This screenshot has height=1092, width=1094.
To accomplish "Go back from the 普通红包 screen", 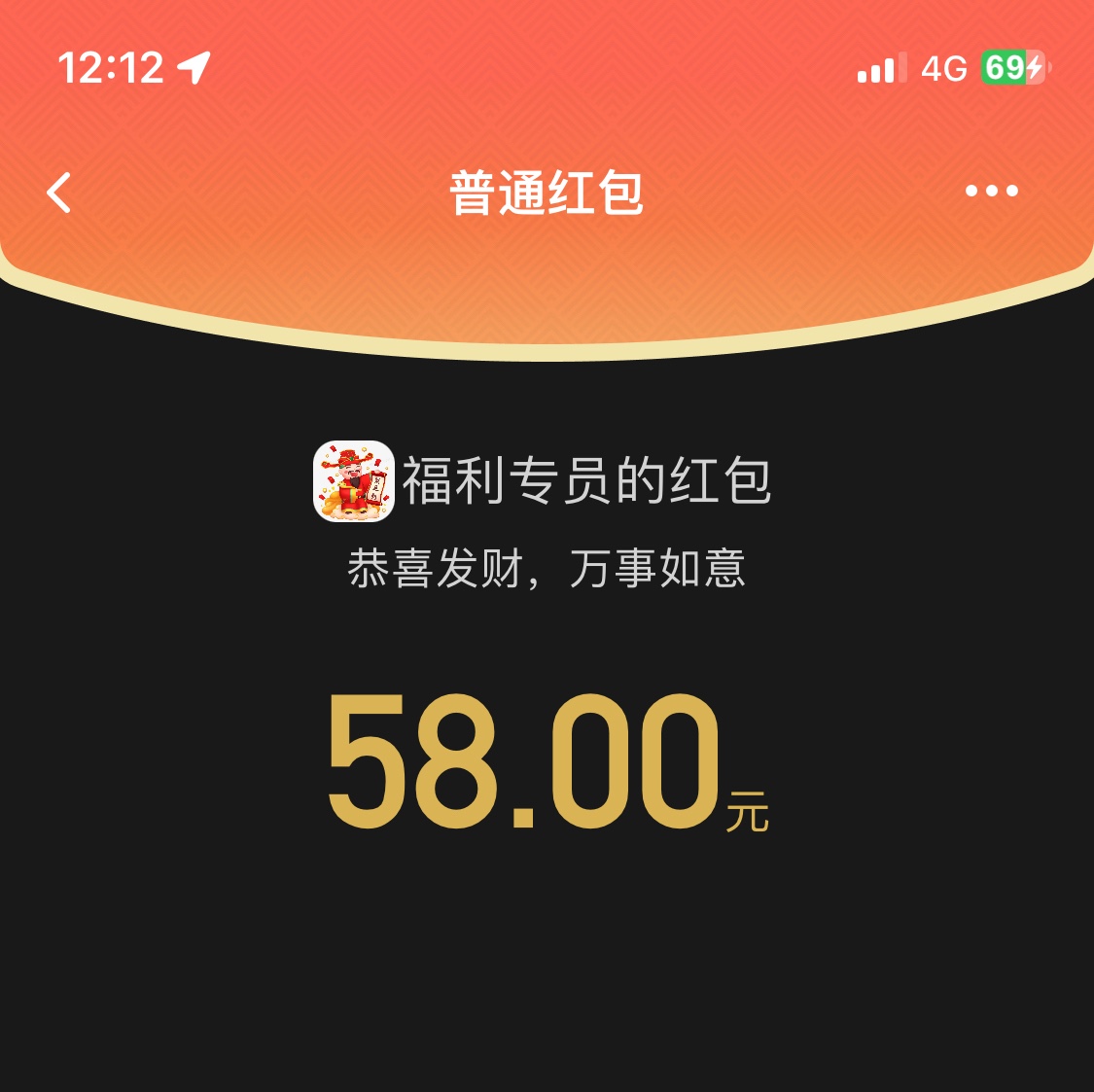I will (59, 193).
